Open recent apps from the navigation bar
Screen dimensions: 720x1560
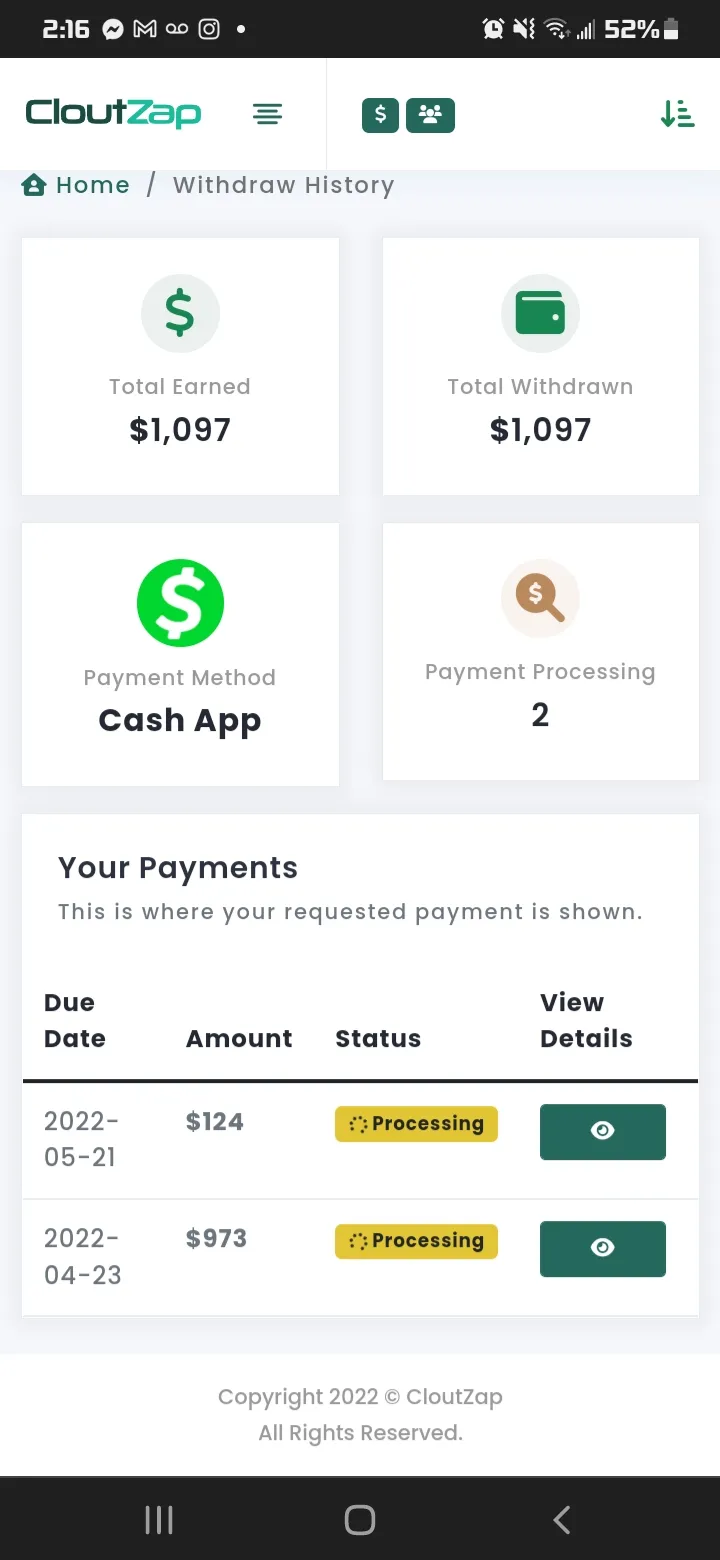[159, 1519]
